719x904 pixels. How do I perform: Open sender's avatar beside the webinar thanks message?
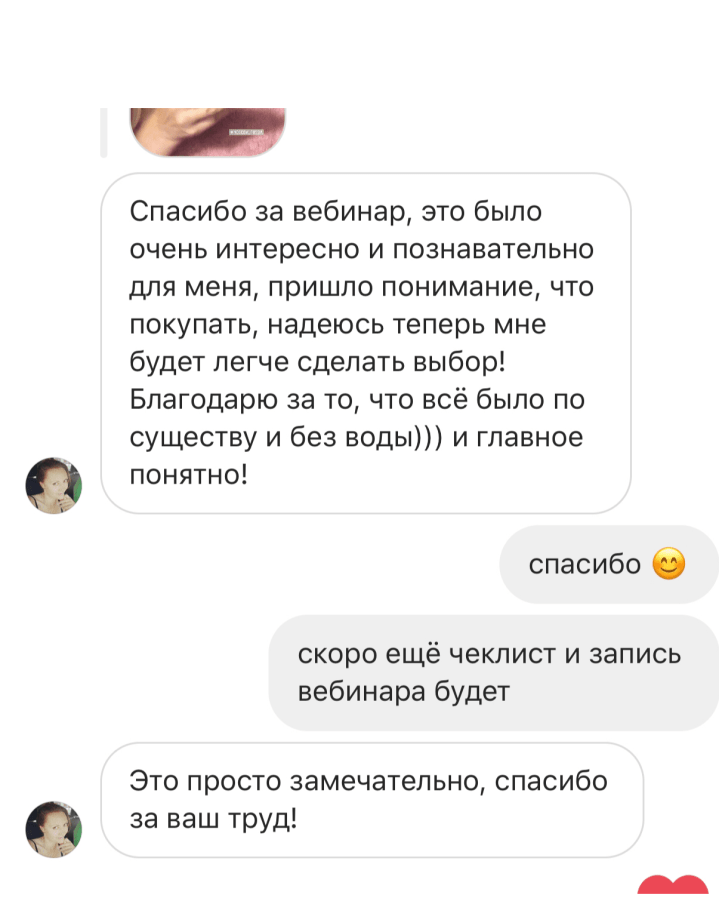coord(53,486)
